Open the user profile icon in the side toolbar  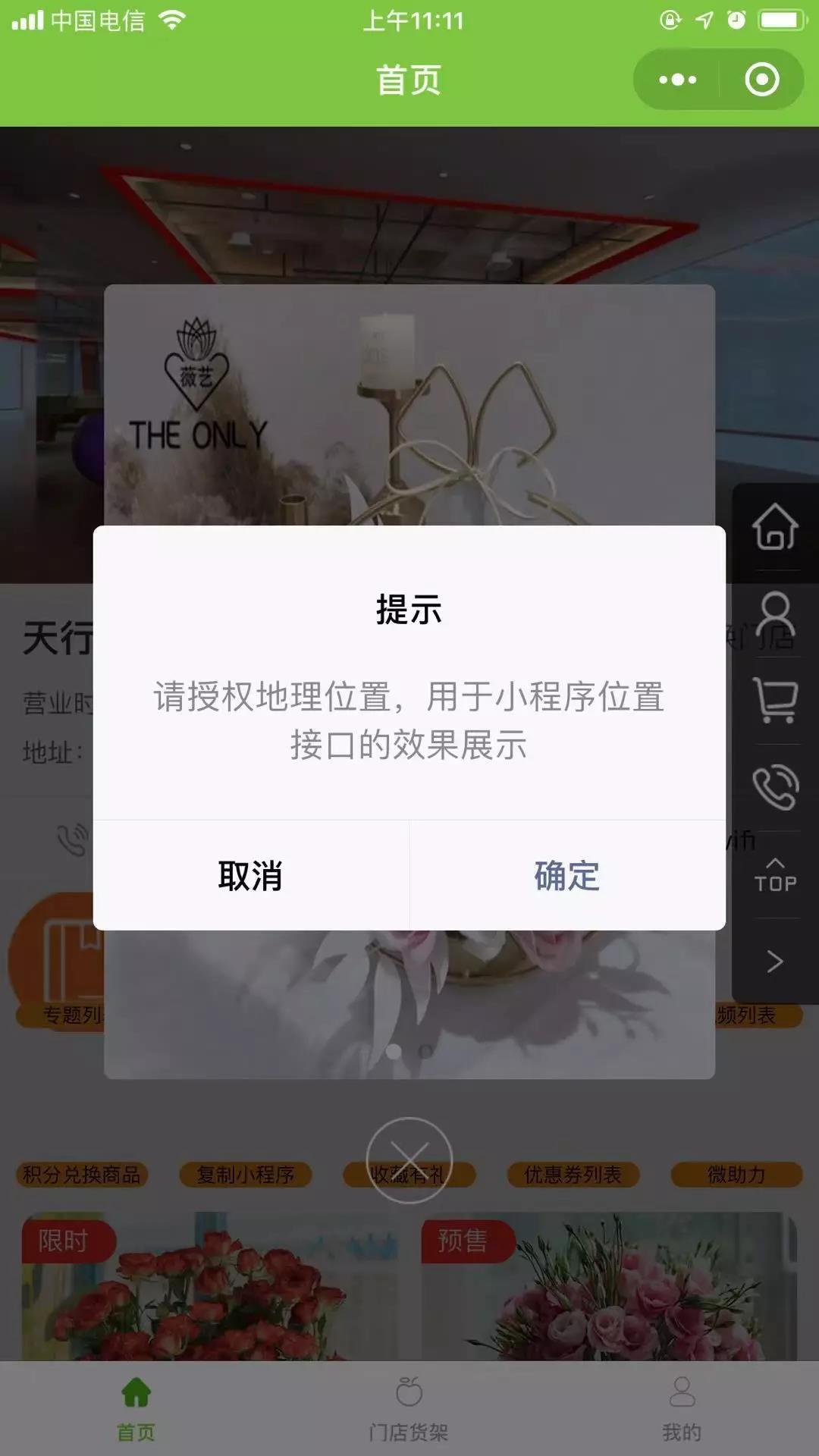[x=774, y=614]
